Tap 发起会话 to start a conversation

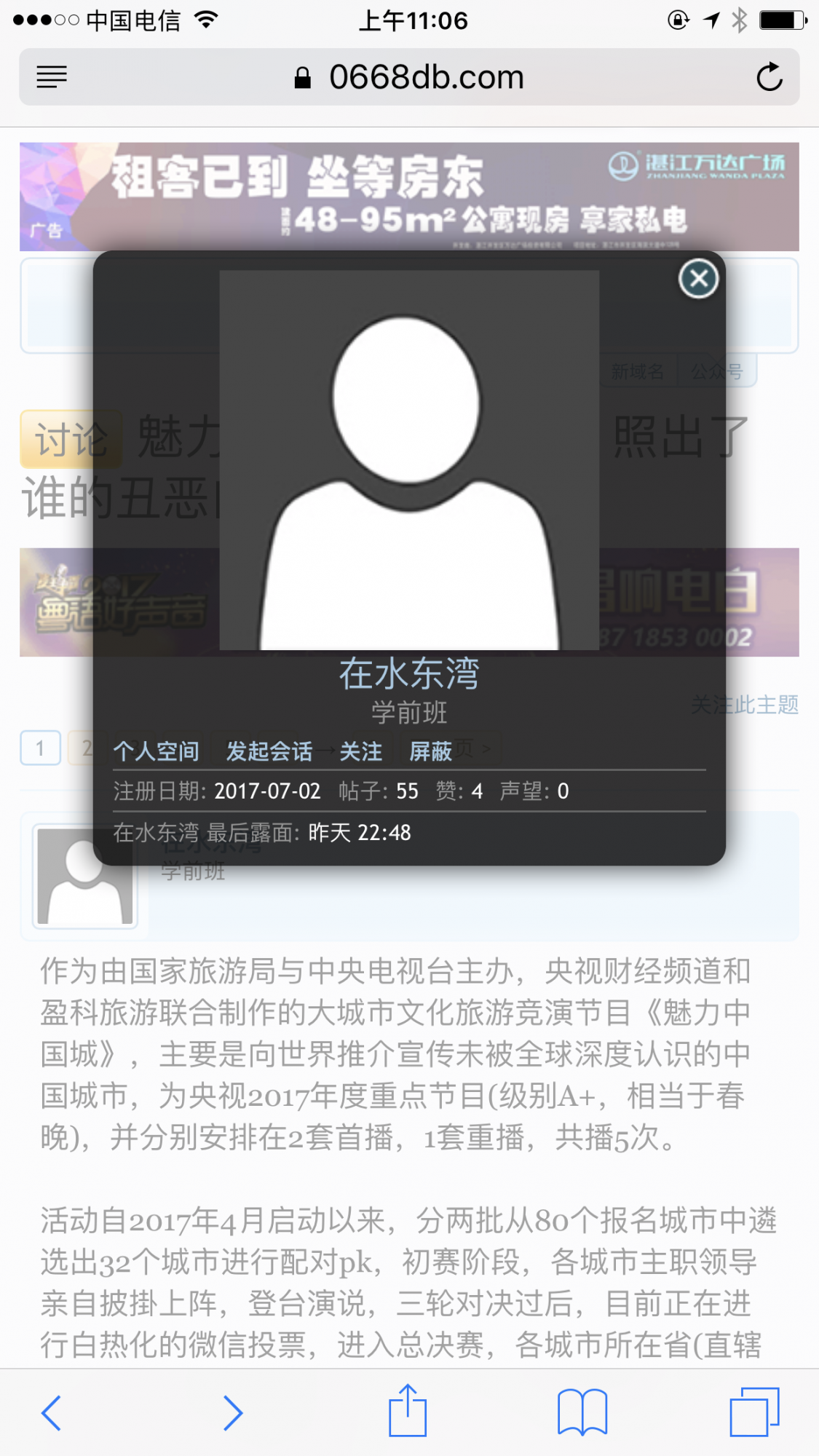(x=269, y=751)
